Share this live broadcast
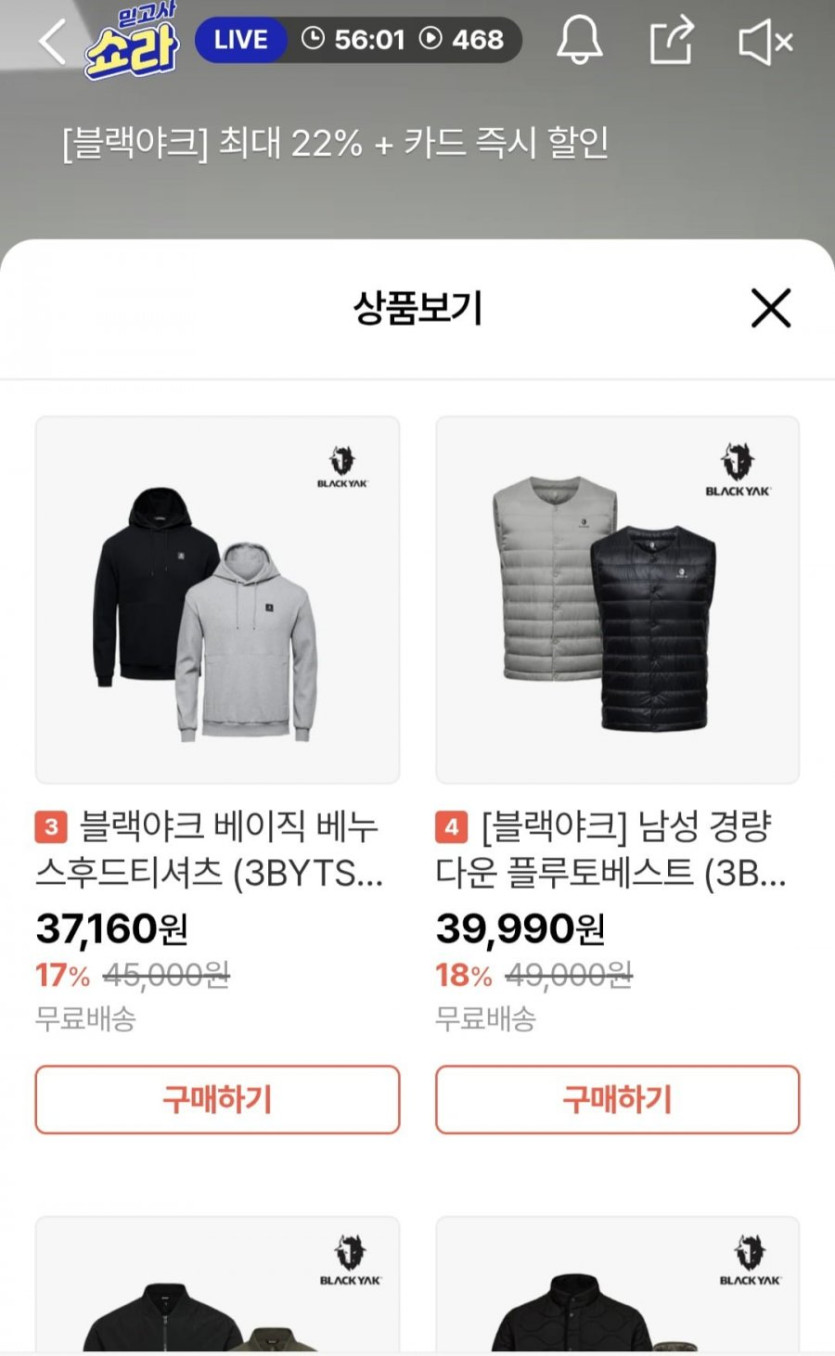The width and height of the screenshot is (835, 1356). point(671,41)
